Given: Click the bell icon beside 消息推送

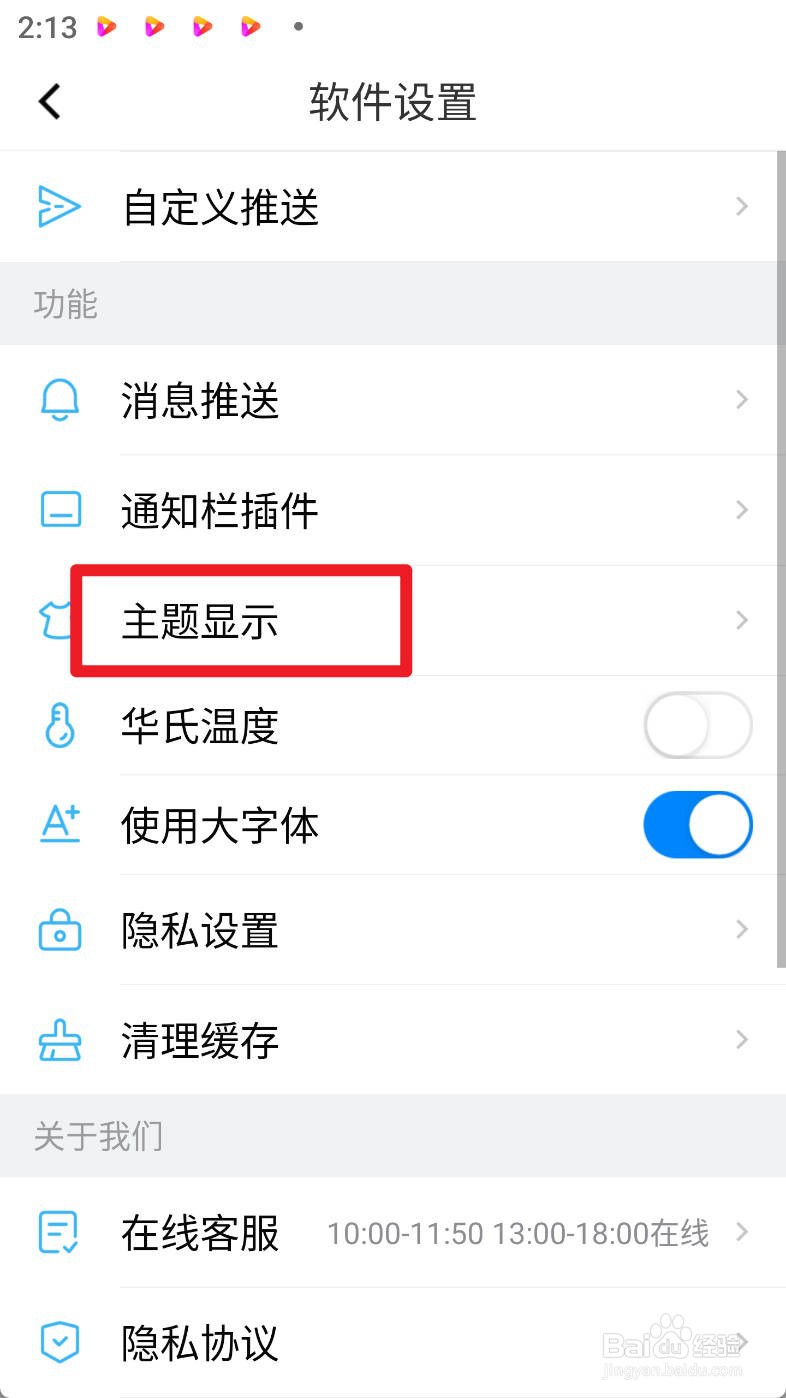Looking at the screenshot, I should pyautogui.click(x=60, y=400).
